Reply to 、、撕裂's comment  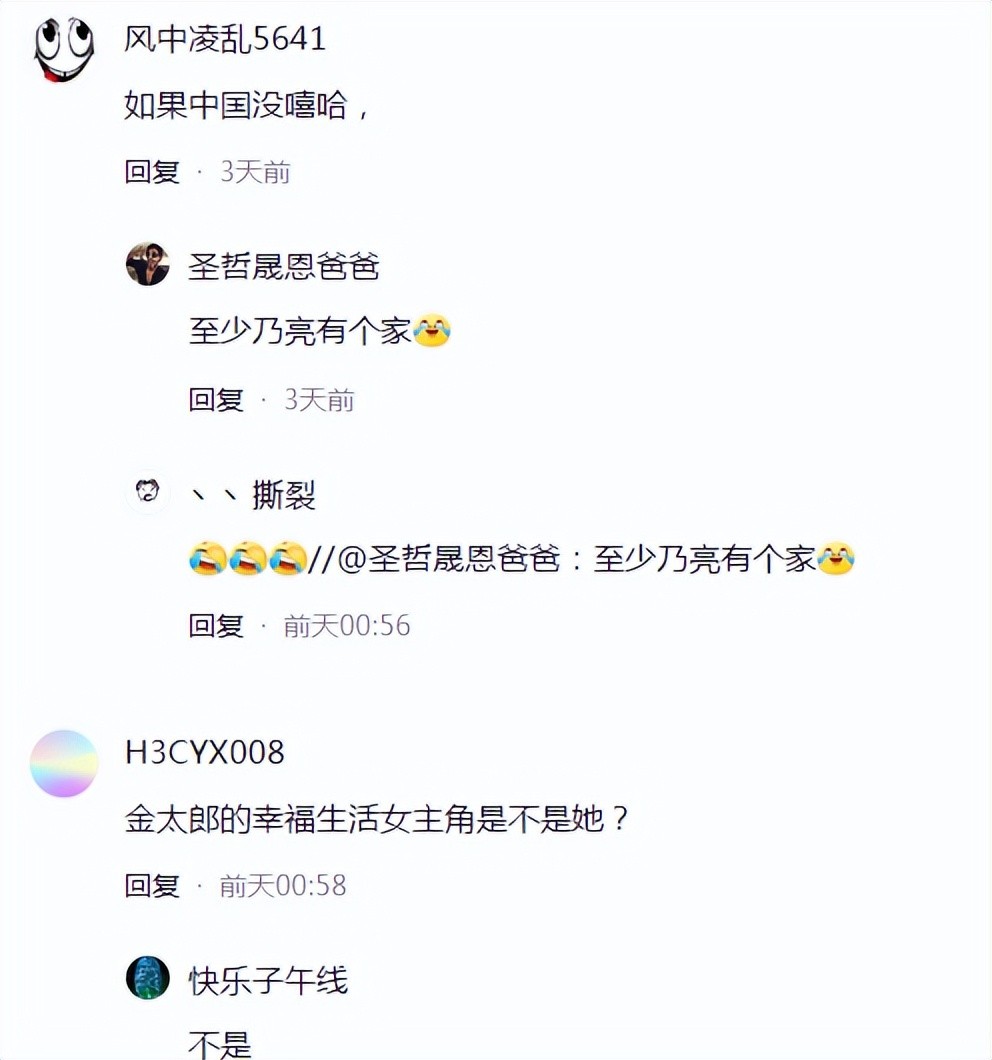[216, 626]
